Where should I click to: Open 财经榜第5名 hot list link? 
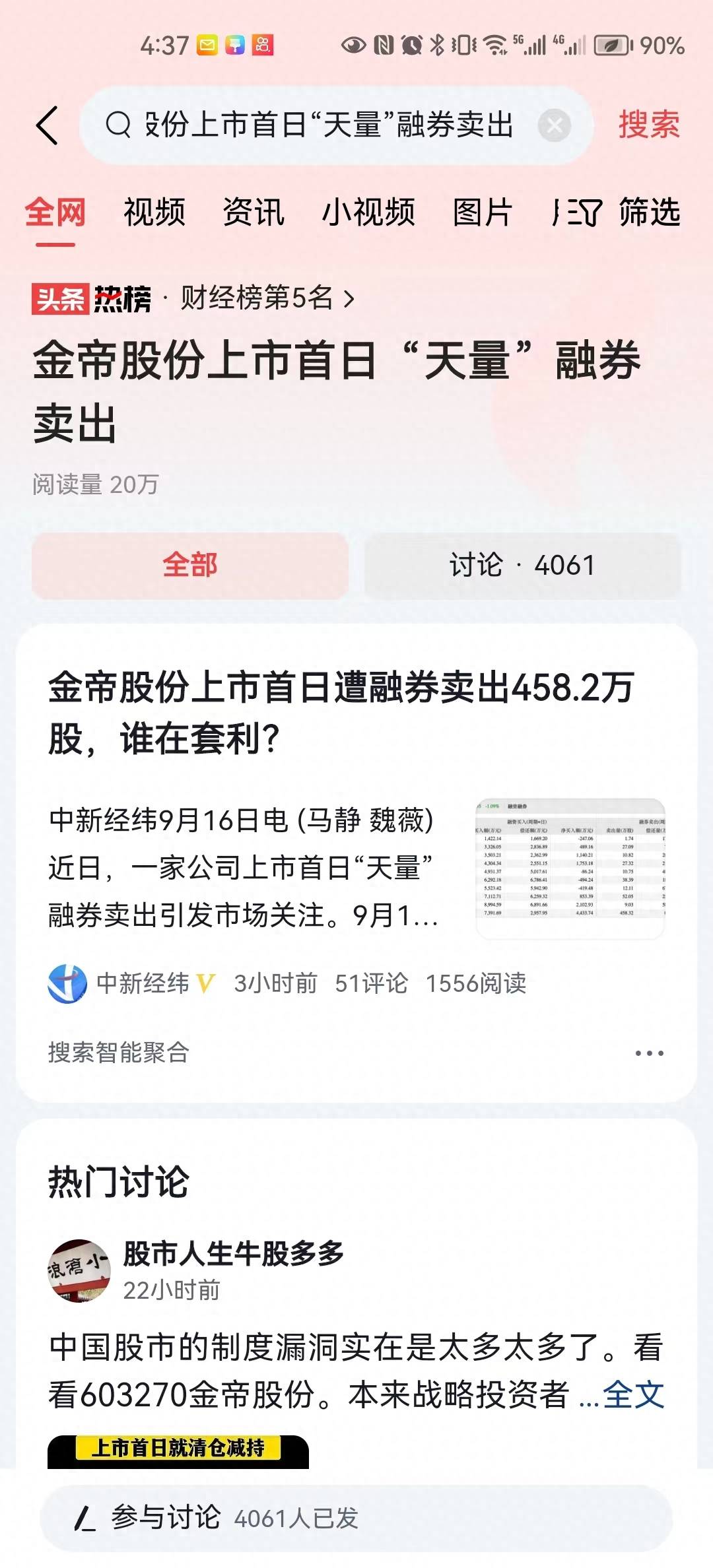267,298
